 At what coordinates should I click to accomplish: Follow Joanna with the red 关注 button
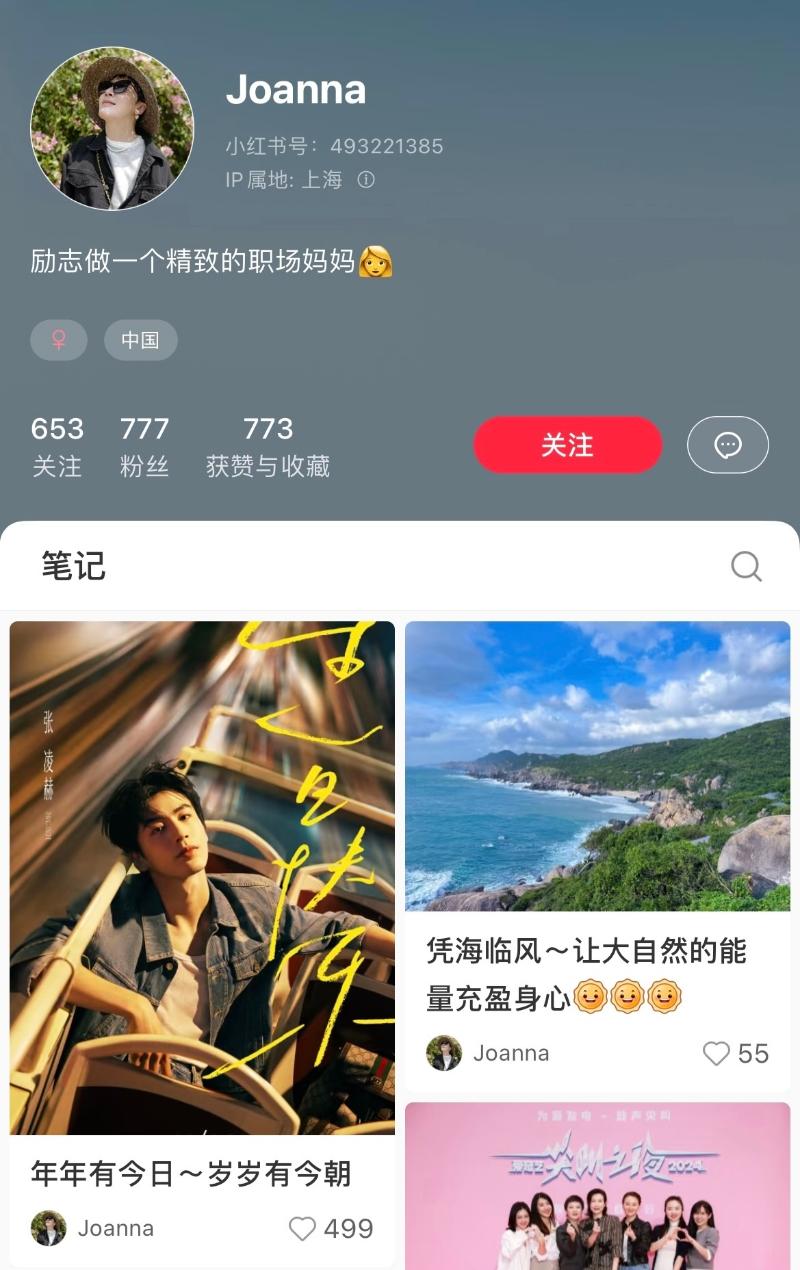pos(567,445)
